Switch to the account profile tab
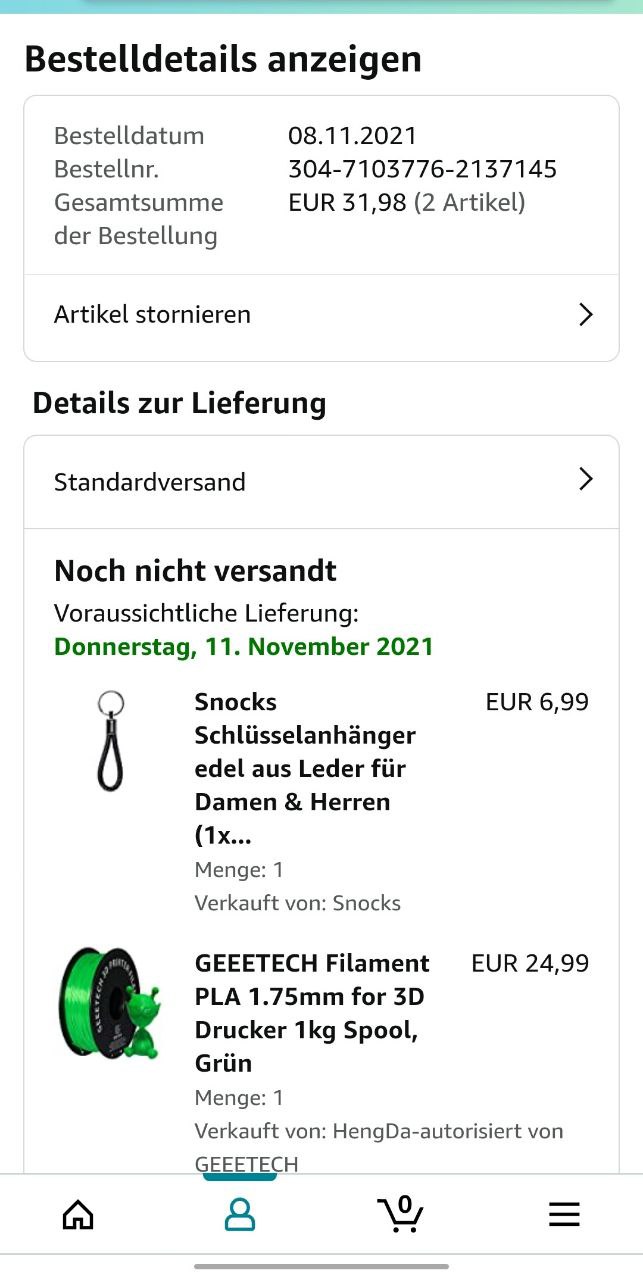The image size is (643, 1280). tap(240, 1214)
